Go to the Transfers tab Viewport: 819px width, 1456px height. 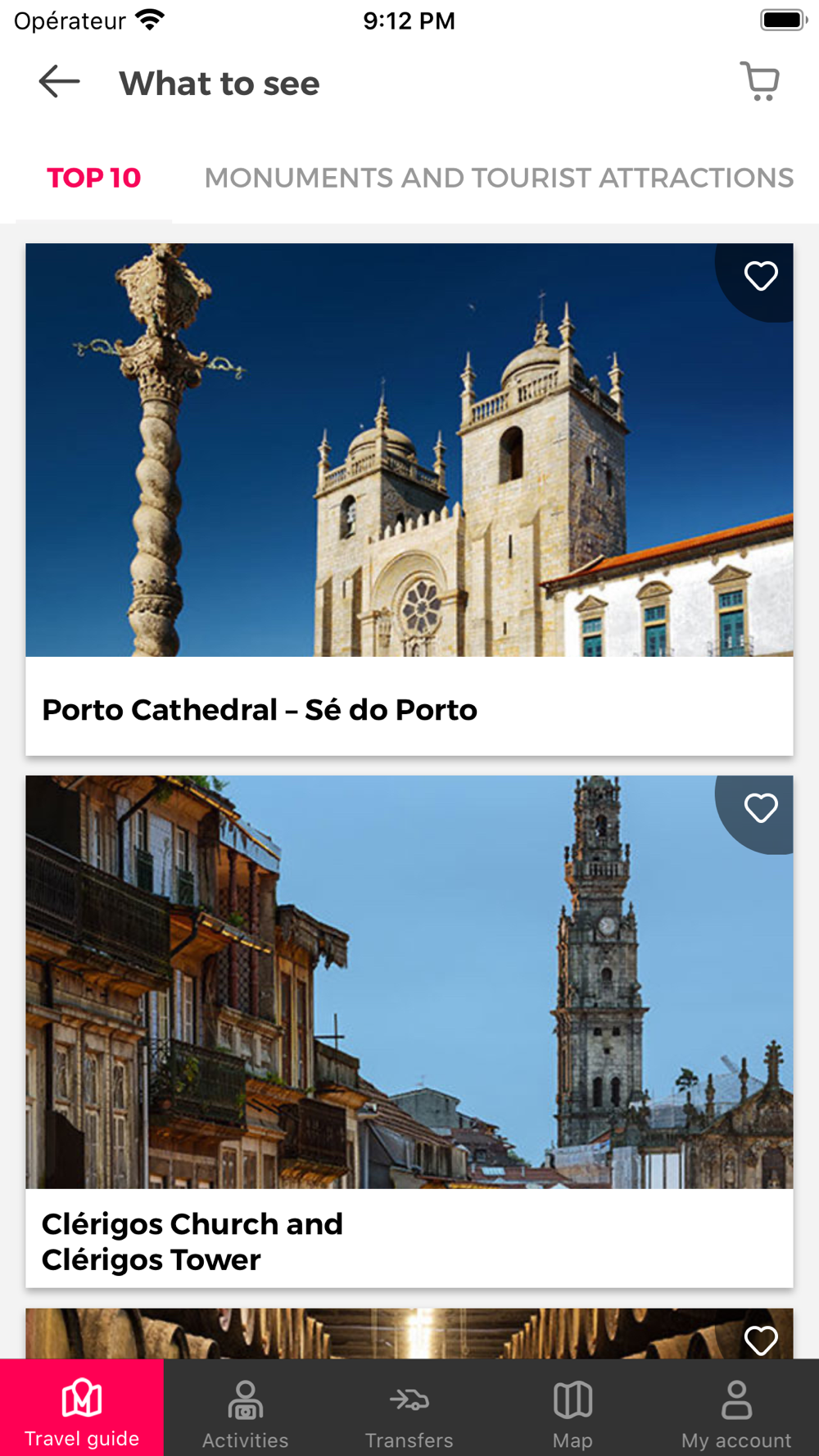[409, 1409]
